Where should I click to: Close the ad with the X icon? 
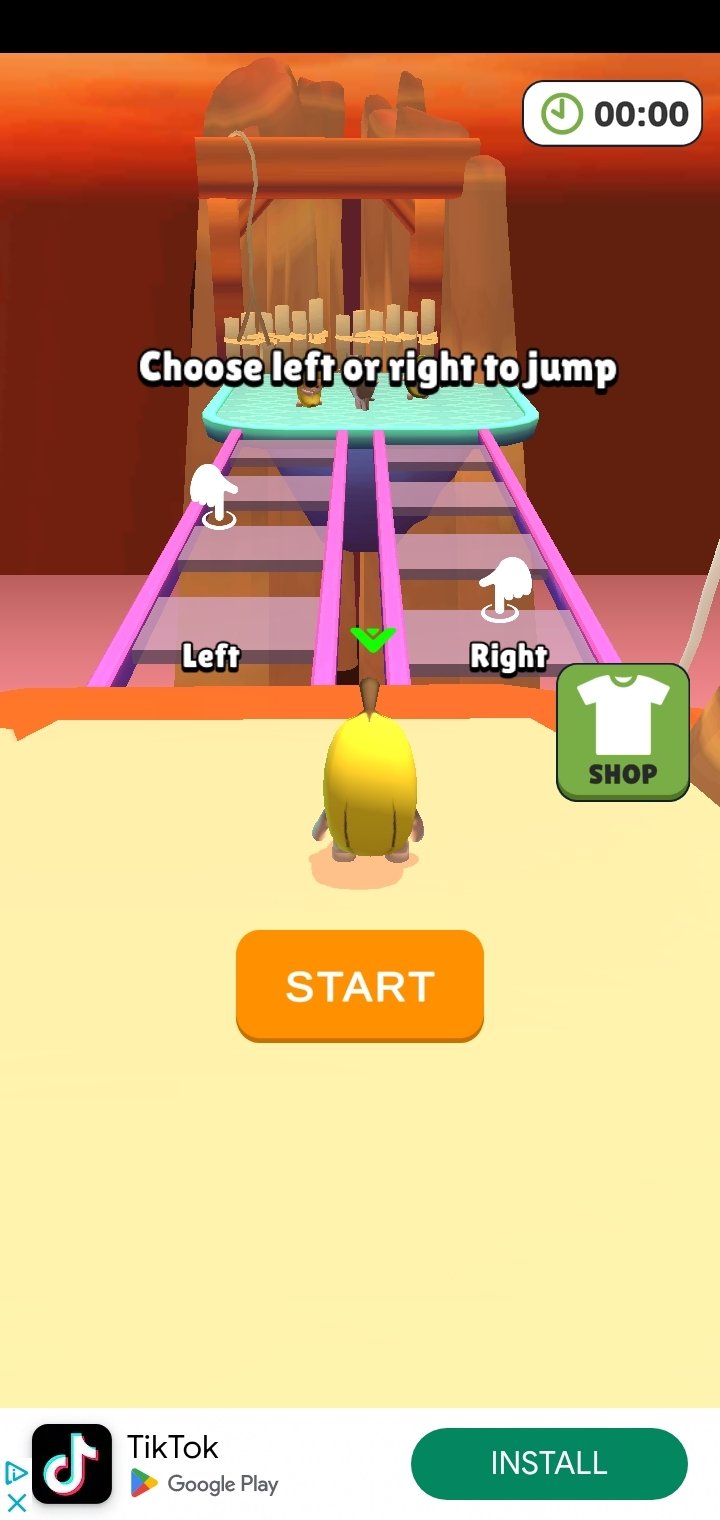click(x=16, y=1502)
